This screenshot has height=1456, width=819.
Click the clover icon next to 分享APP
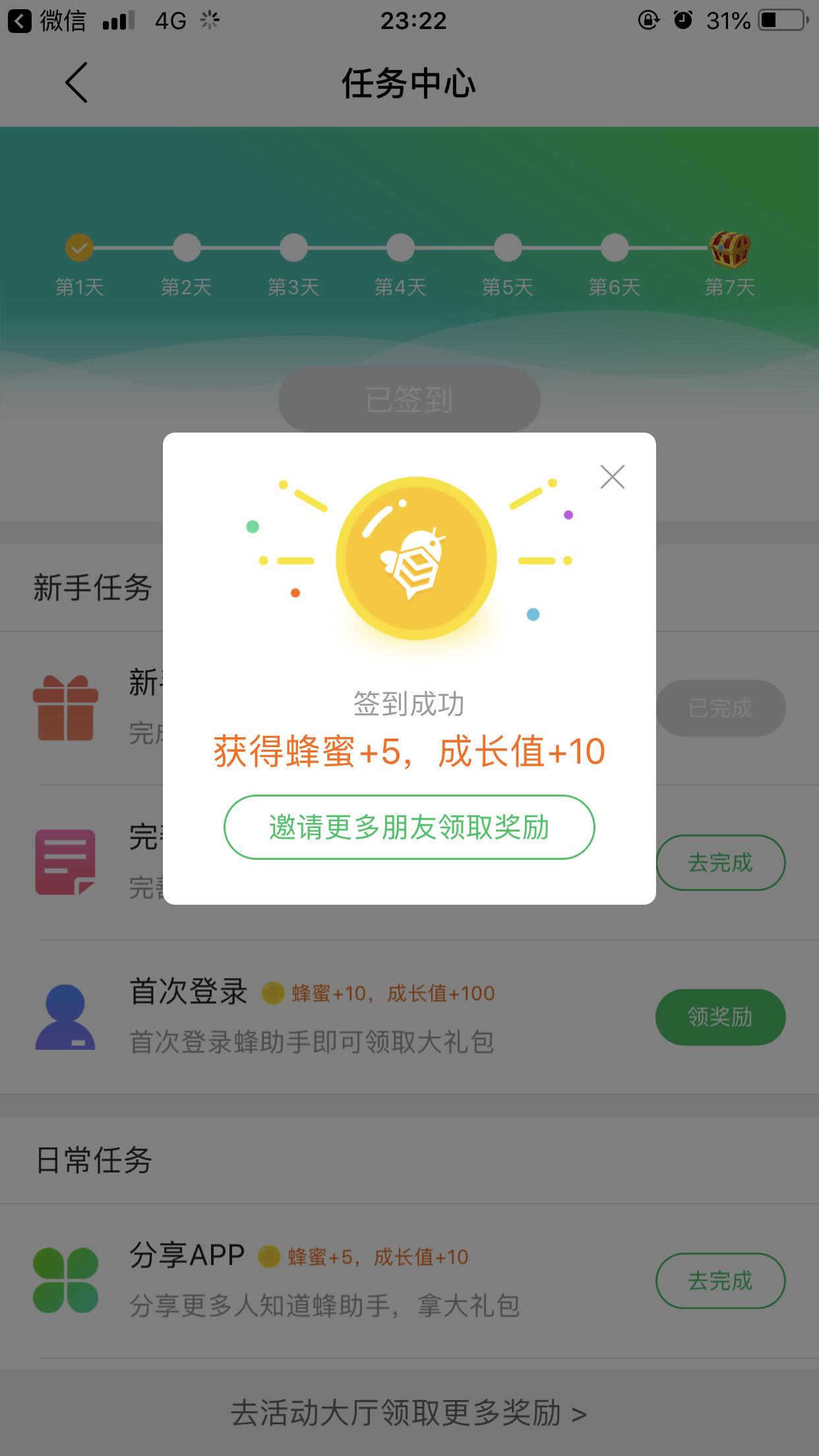(65, 1279)
